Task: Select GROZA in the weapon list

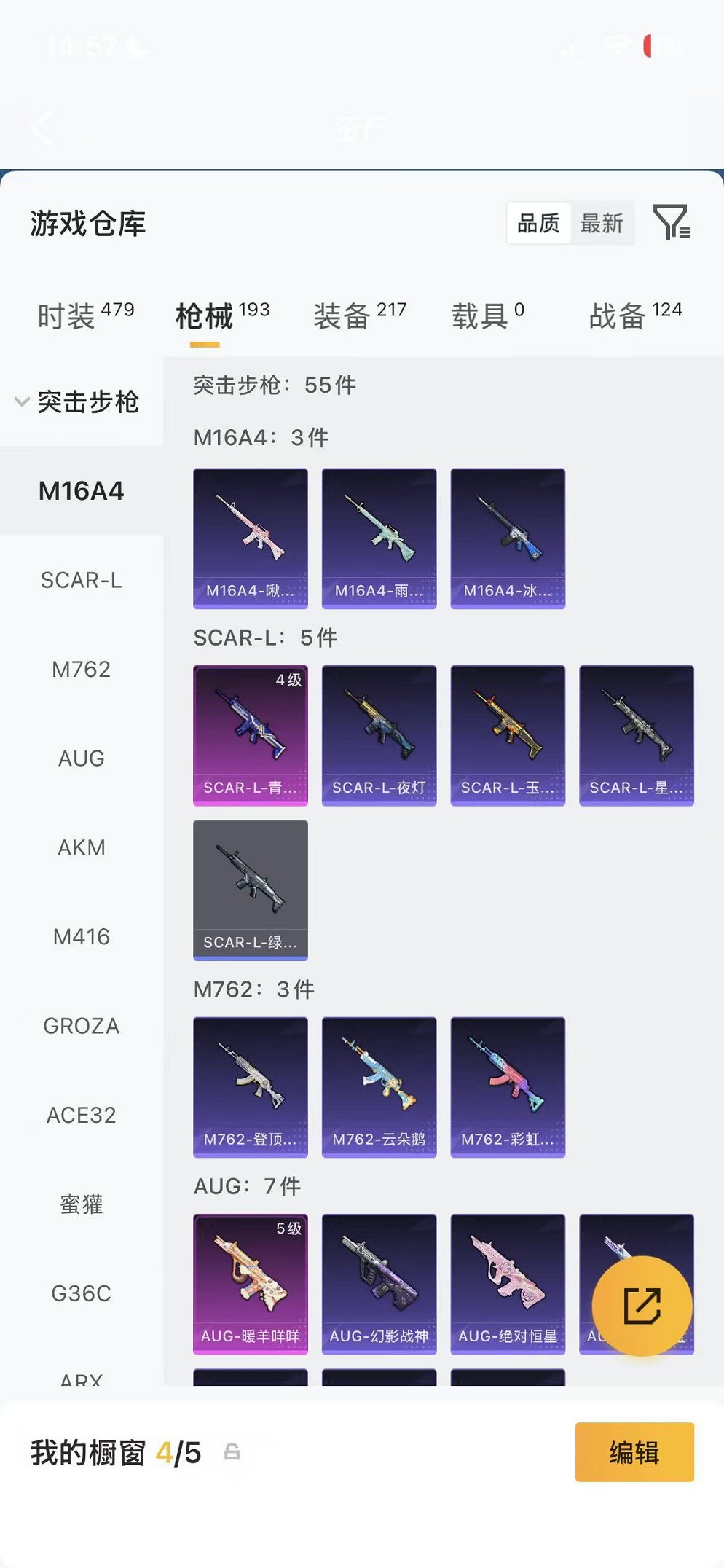Action: pyautogui.click(x=82, y=1026)
